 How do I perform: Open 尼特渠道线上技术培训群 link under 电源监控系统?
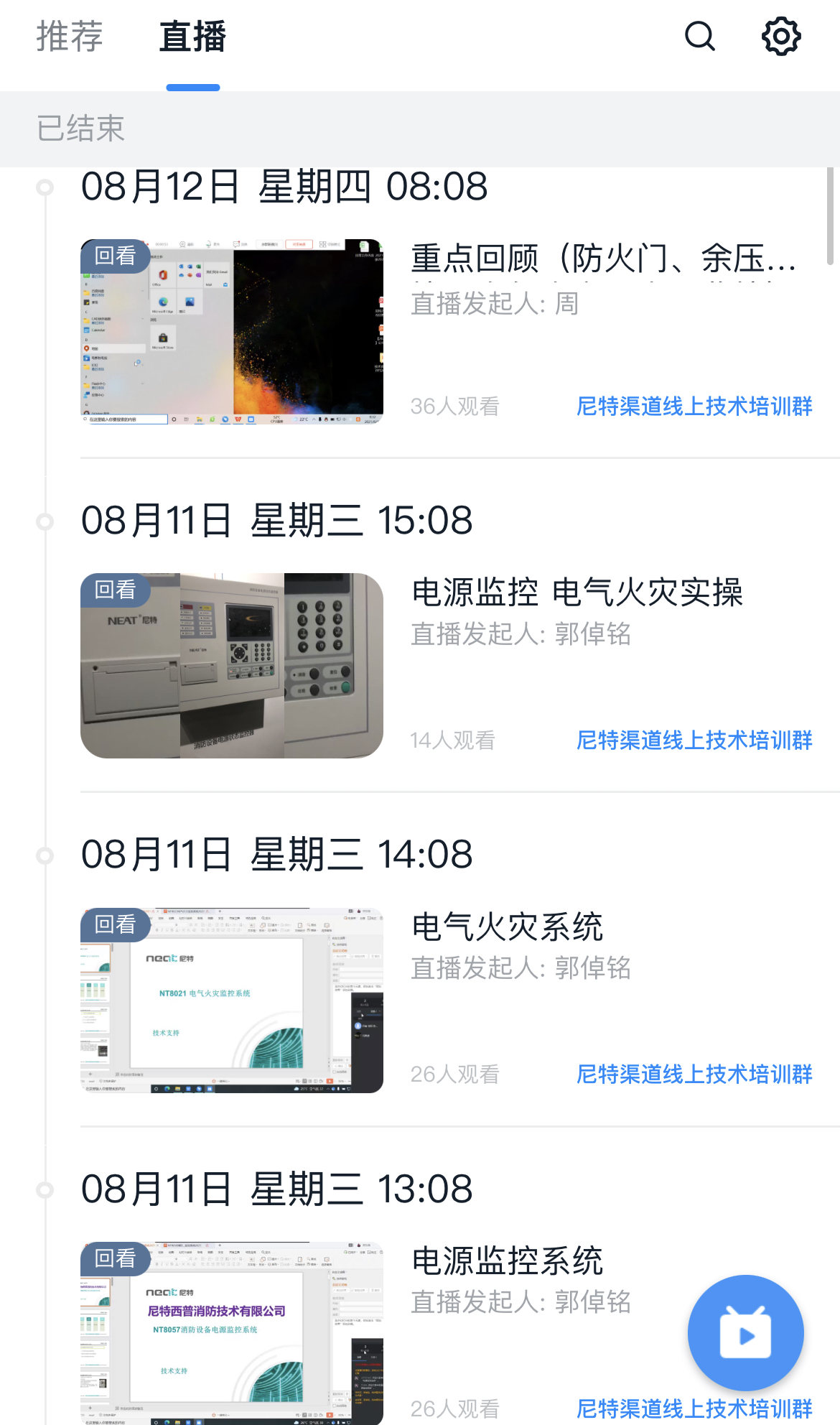click(694, 1408)
